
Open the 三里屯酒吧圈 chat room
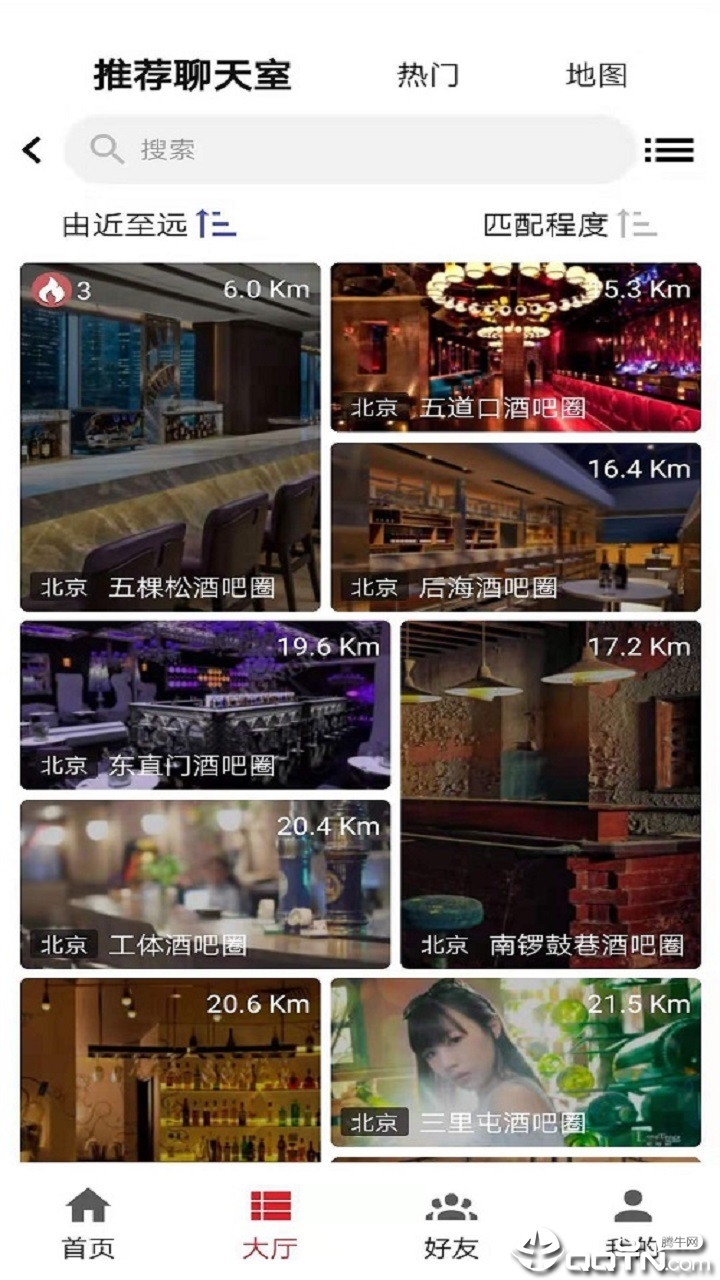[516, 1062]
